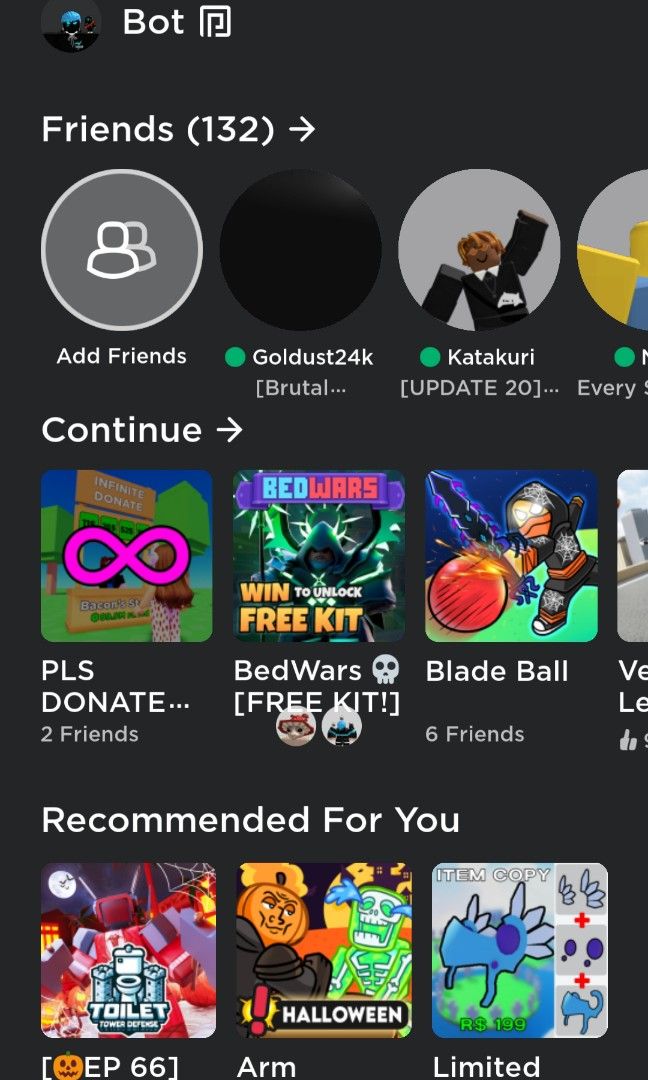Viewport: 648px width, 1080px height.
Task: Open Goldust24k's friend profile
Action: coord(300,250)
